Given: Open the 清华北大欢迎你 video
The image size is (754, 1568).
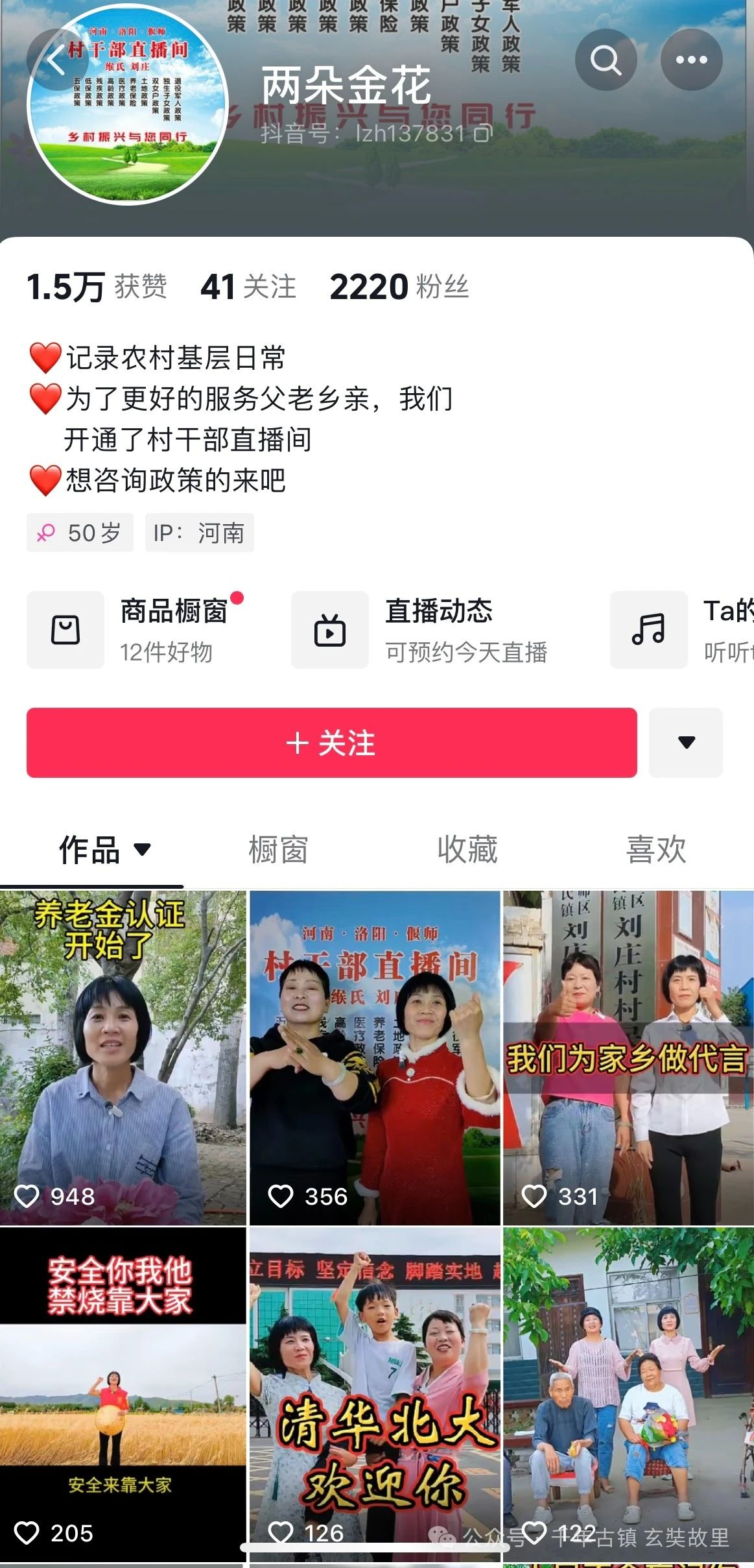Looking at the screenshot, I should point(375,1395).
